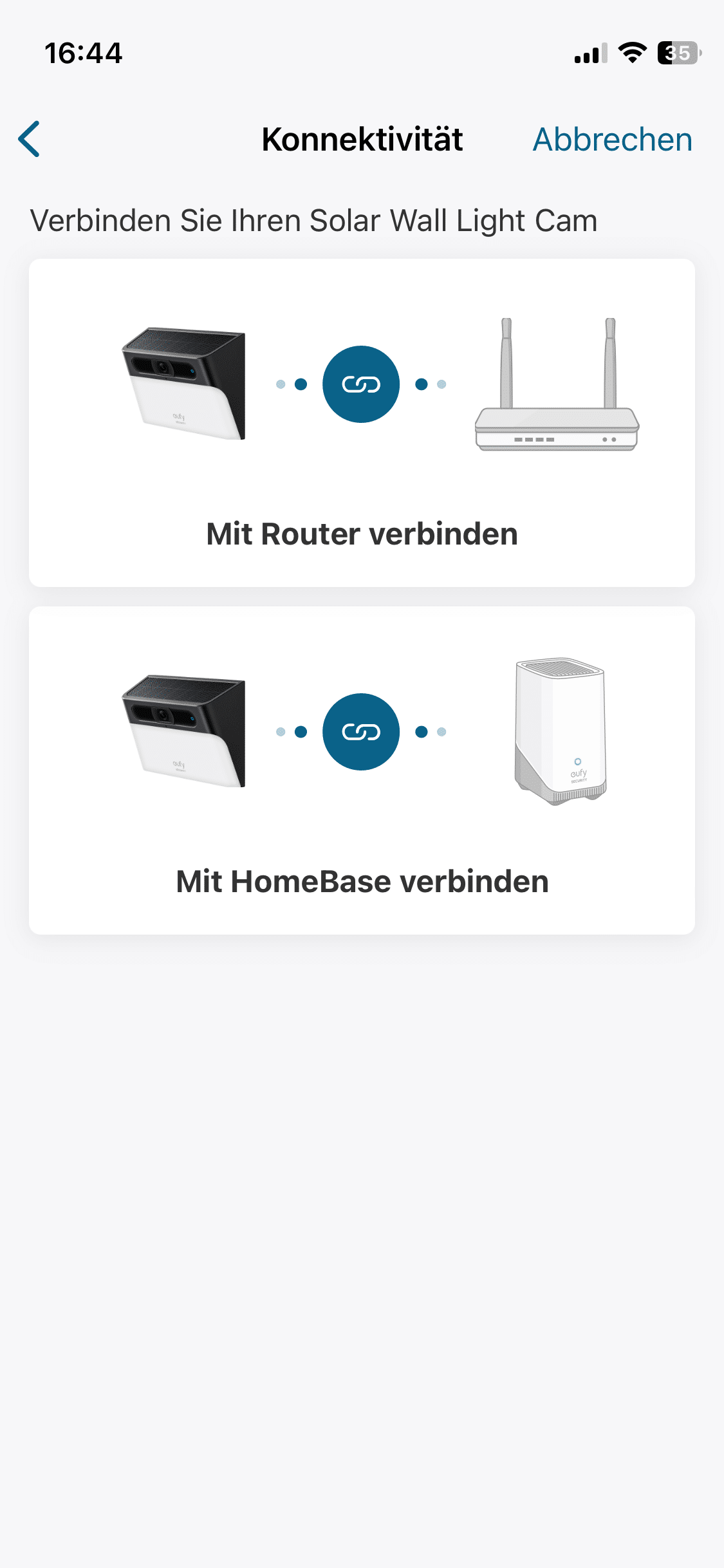
Task: Go back using the top-left arrow
Action: coord(30,139)
